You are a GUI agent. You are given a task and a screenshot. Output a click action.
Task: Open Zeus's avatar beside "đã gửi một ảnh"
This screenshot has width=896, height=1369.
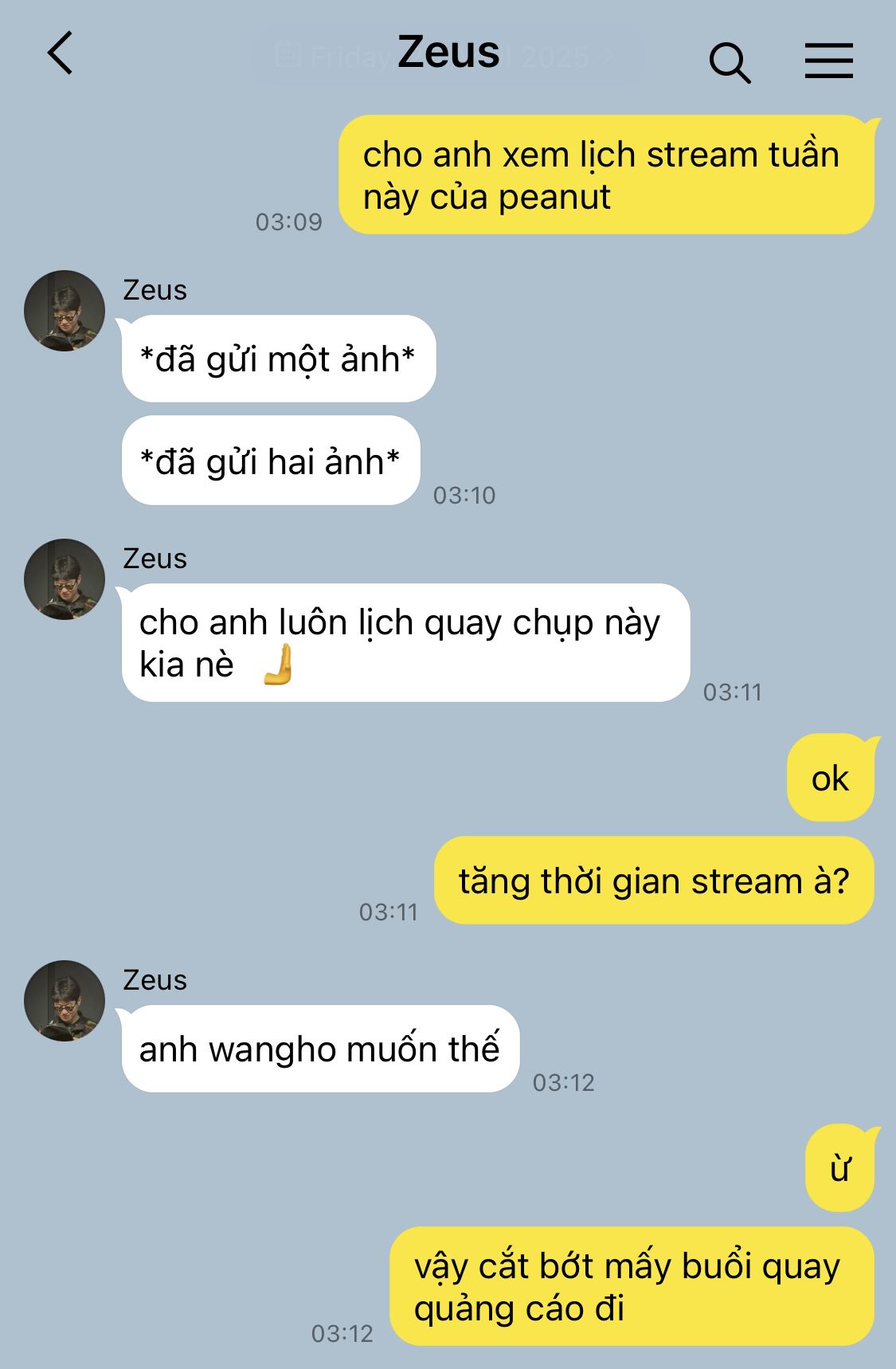coord(65,311)
